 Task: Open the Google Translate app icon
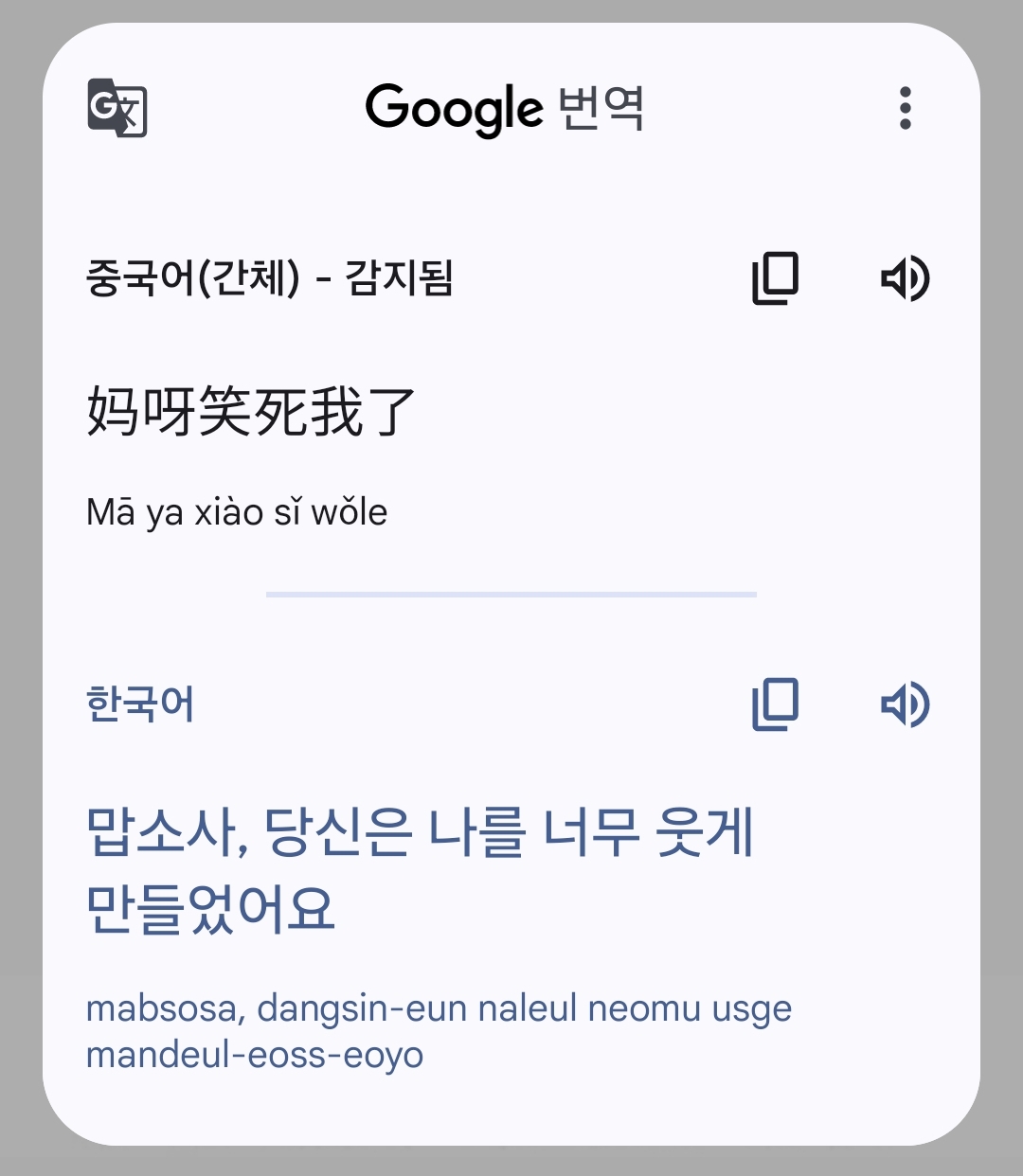click(117, 107)
